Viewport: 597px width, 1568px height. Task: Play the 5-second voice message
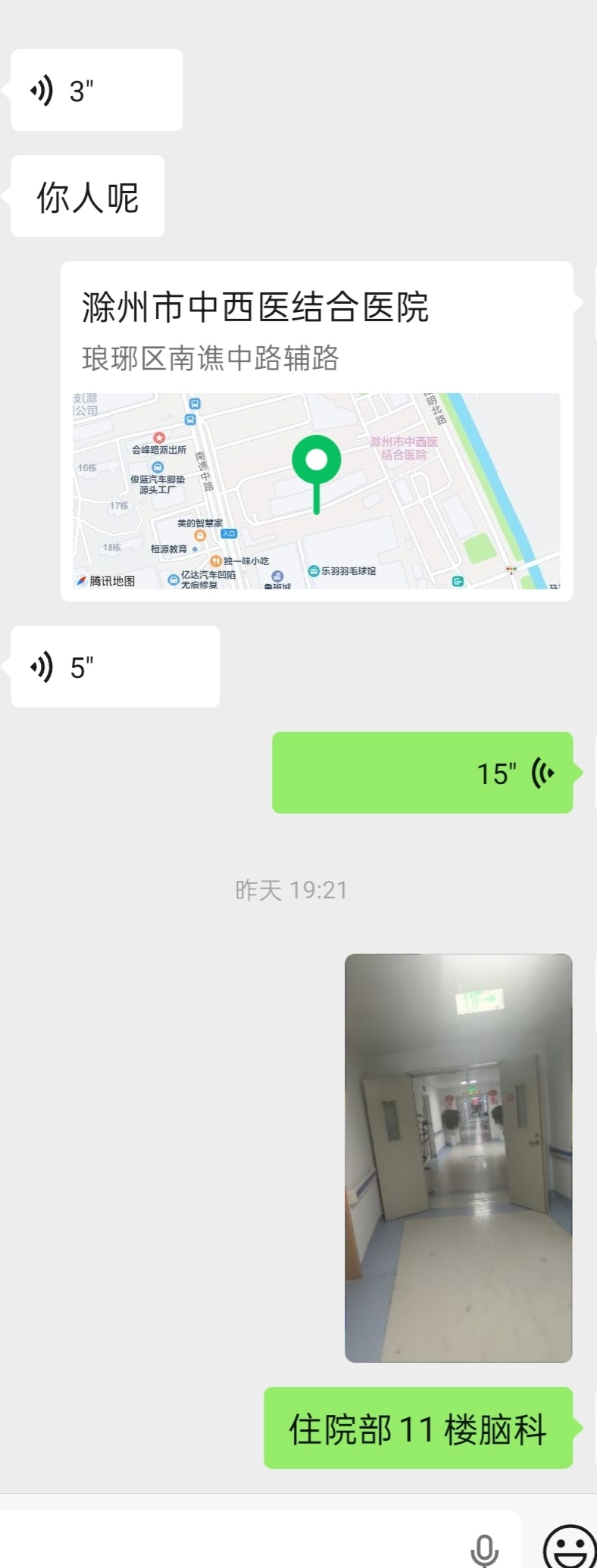point(115,667)
